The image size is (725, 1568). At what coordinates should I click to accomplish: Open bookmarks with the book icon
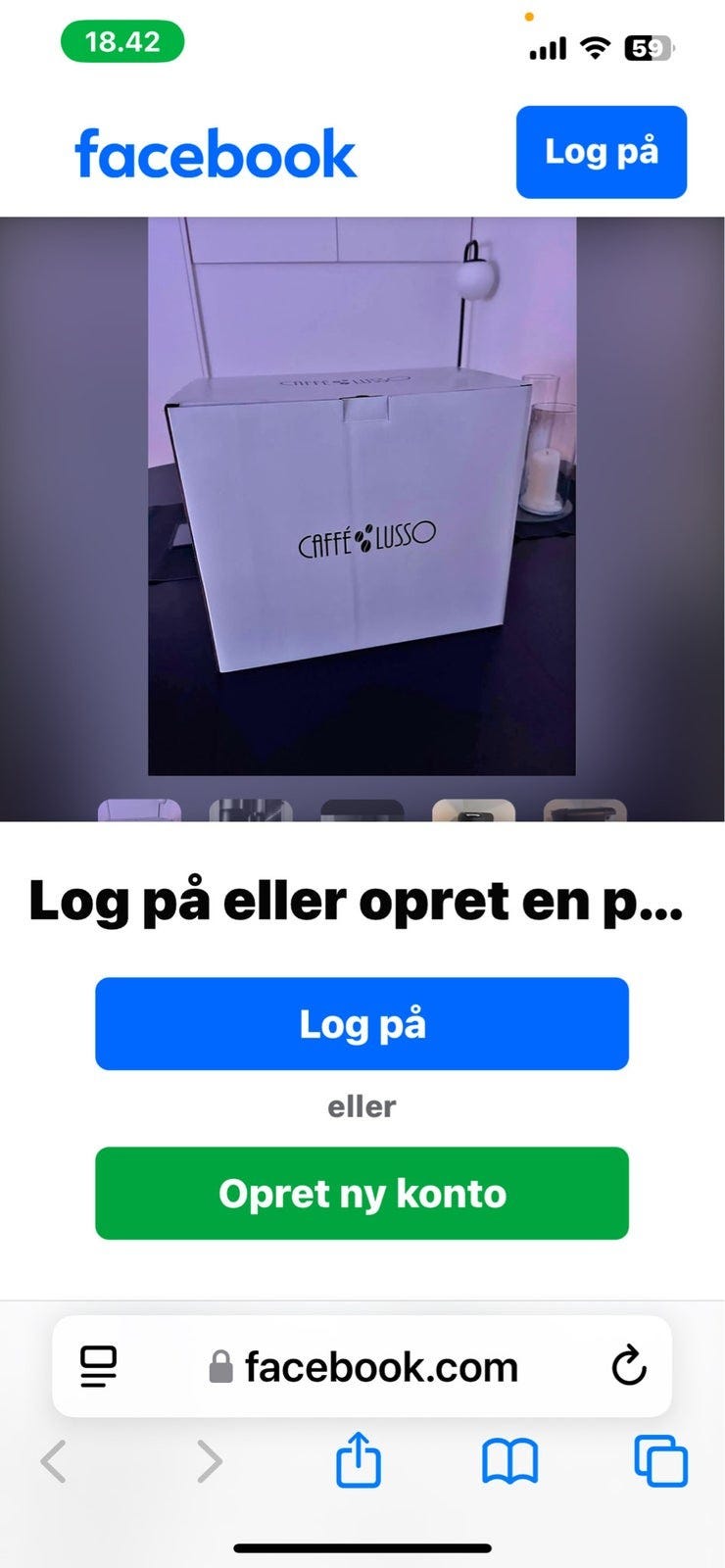[507, 1460]
